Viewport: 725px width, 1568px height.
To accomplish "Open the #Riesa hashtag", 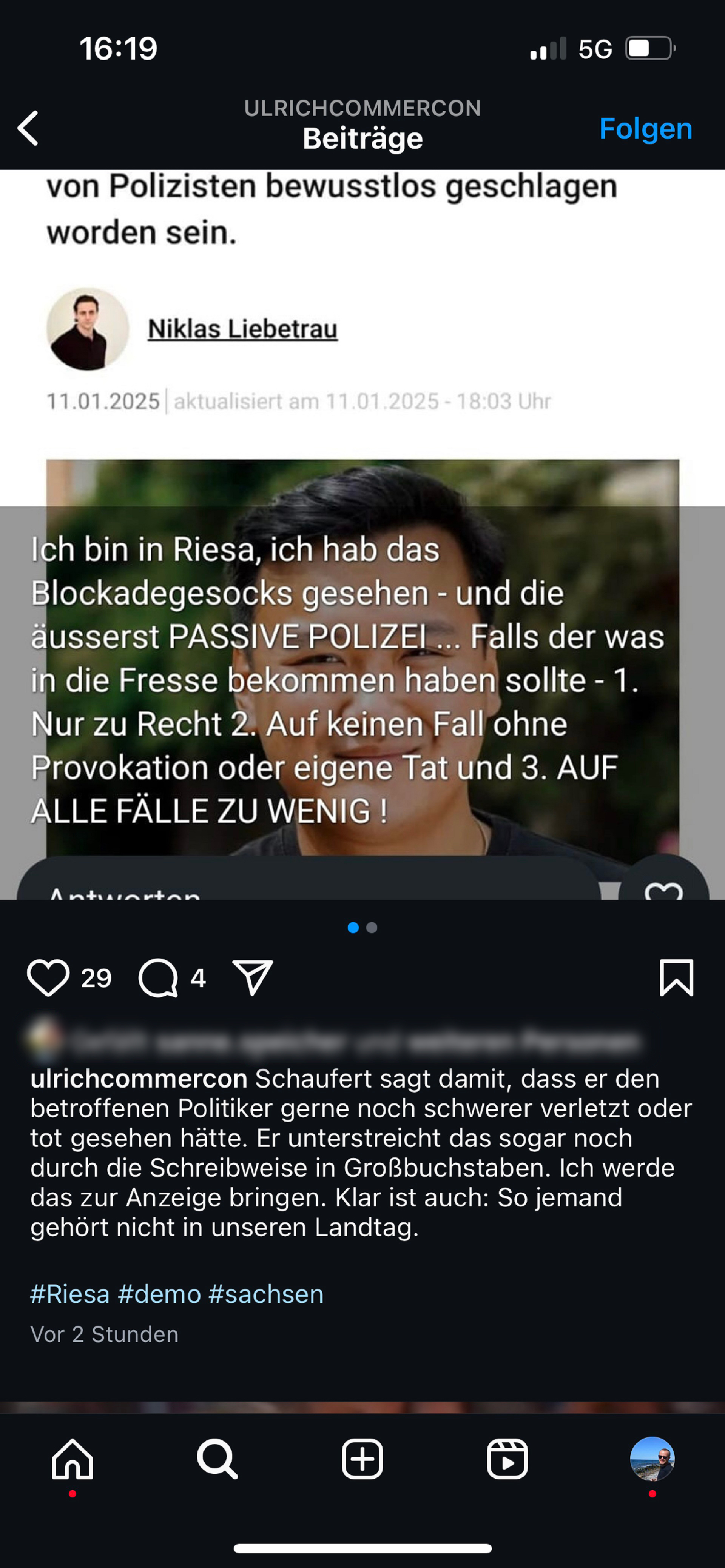I will (x=70, y=1294).
